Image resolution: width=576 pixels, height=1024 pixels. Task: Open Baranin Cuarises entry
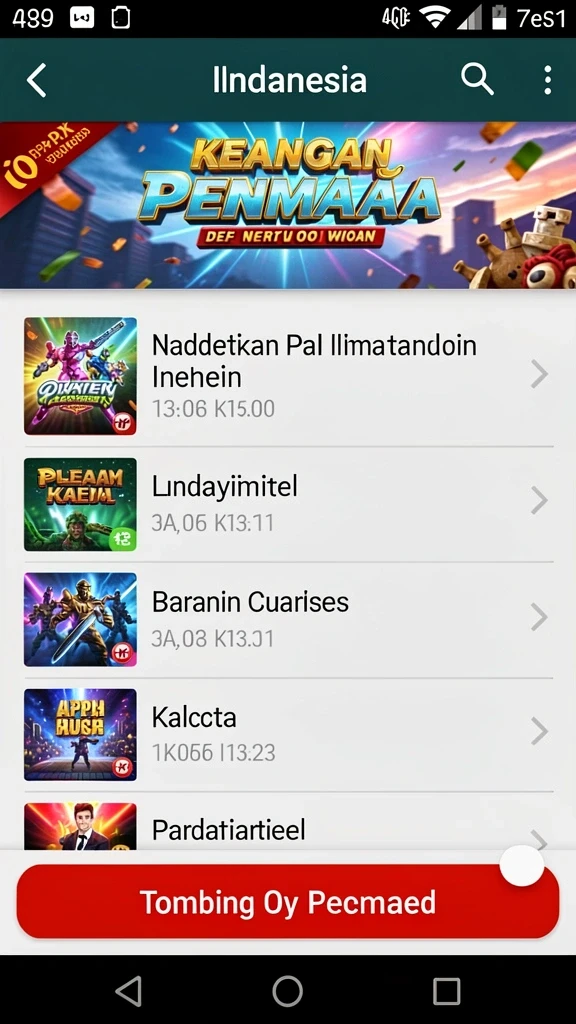288,619
